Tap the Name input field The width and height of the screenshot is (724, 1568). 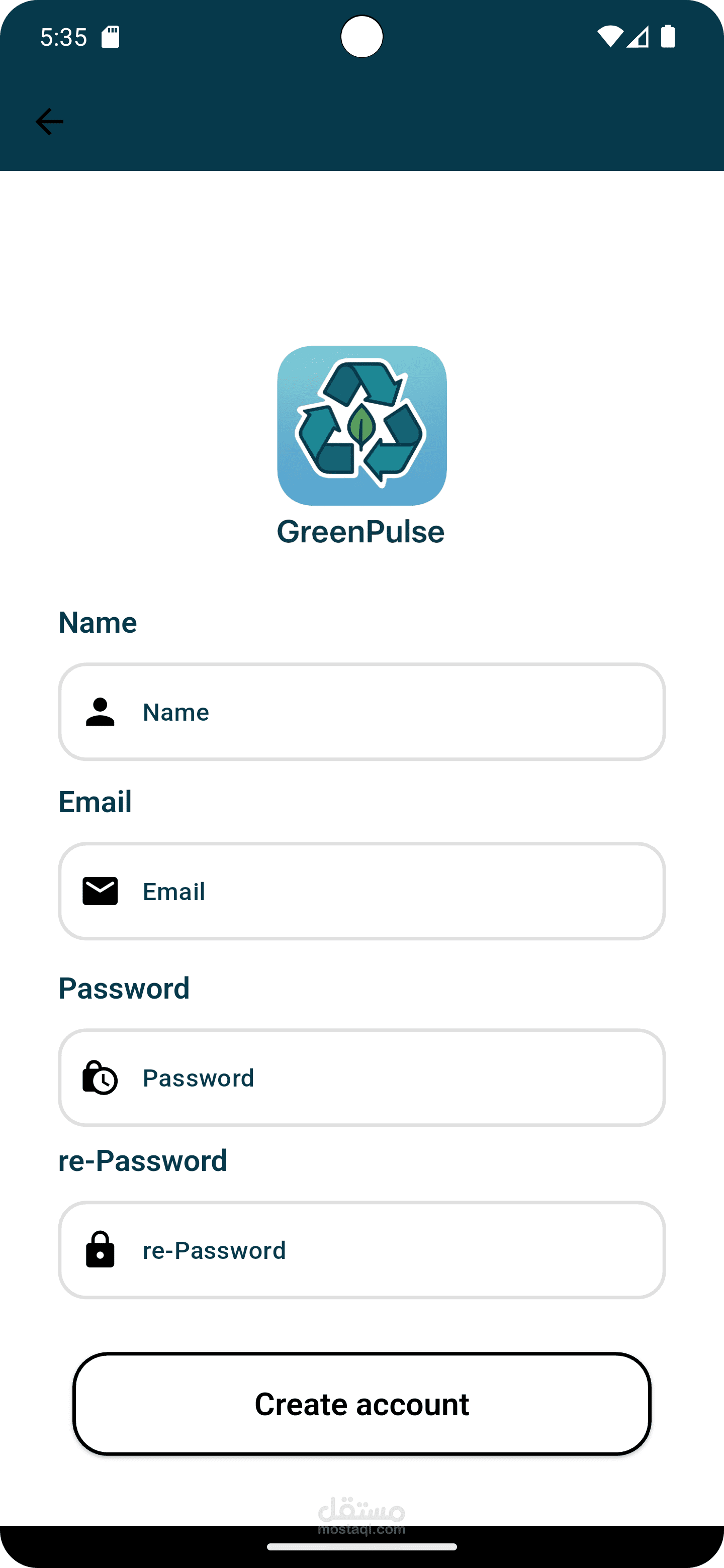pos(361,712)
